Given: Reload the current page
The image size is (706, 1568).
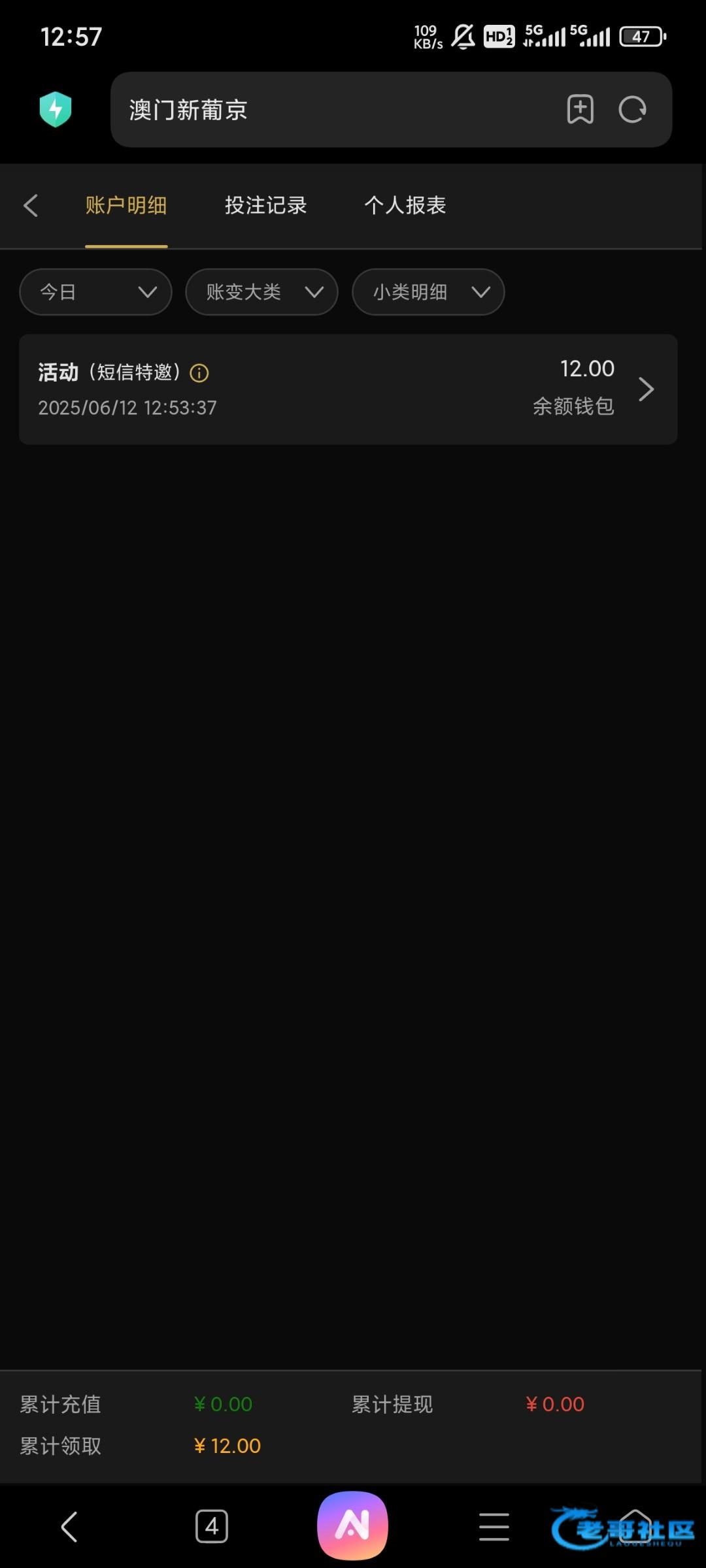Looking at the screenshot, I should click(632, 109).
